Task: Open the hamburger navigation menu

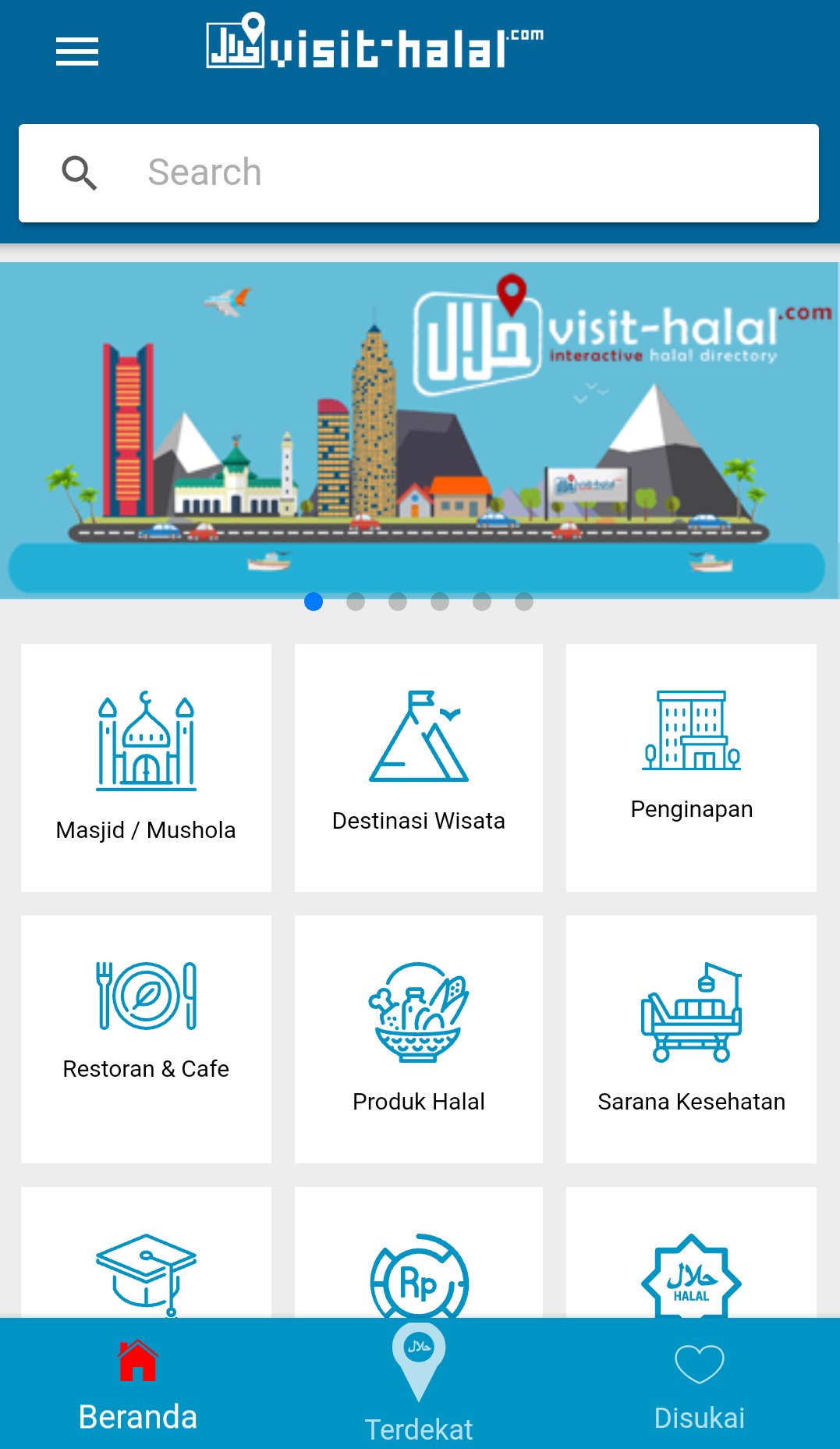Action: pos(76,51)
